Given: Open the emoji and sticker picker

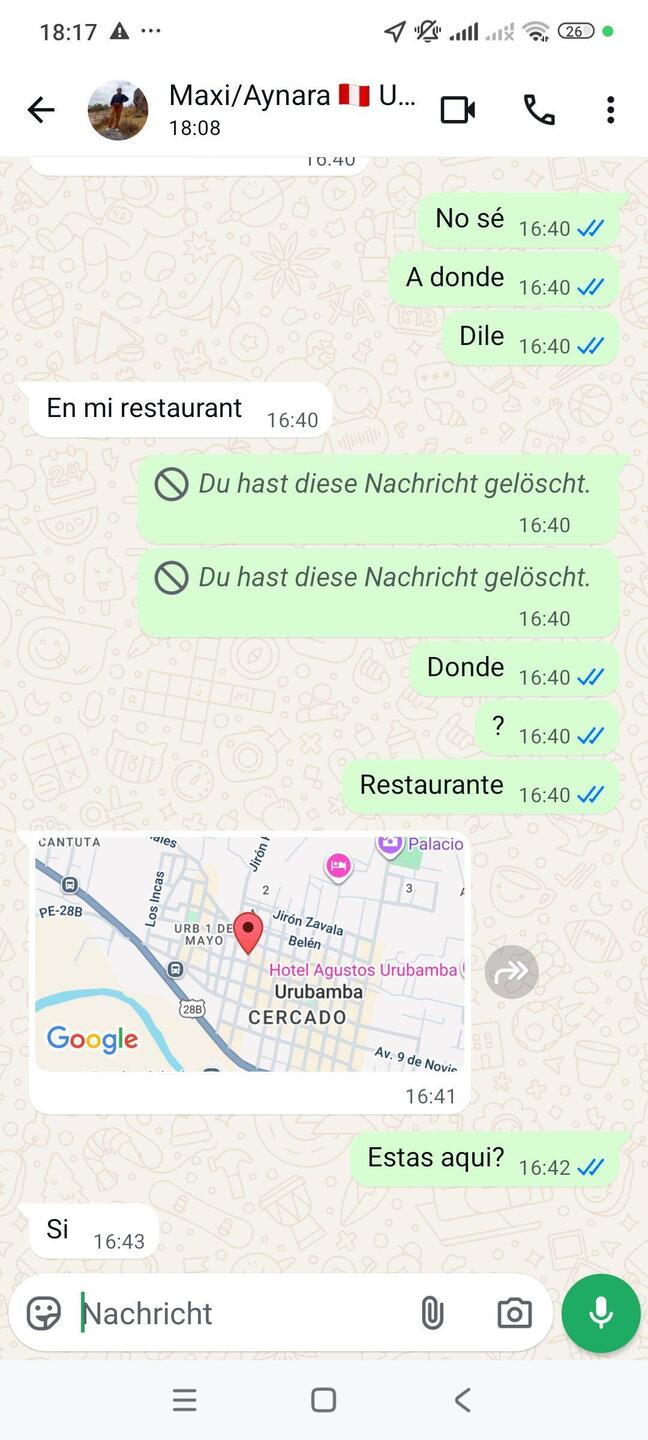Looking at the screenshot, I should tap(44, 1313).
